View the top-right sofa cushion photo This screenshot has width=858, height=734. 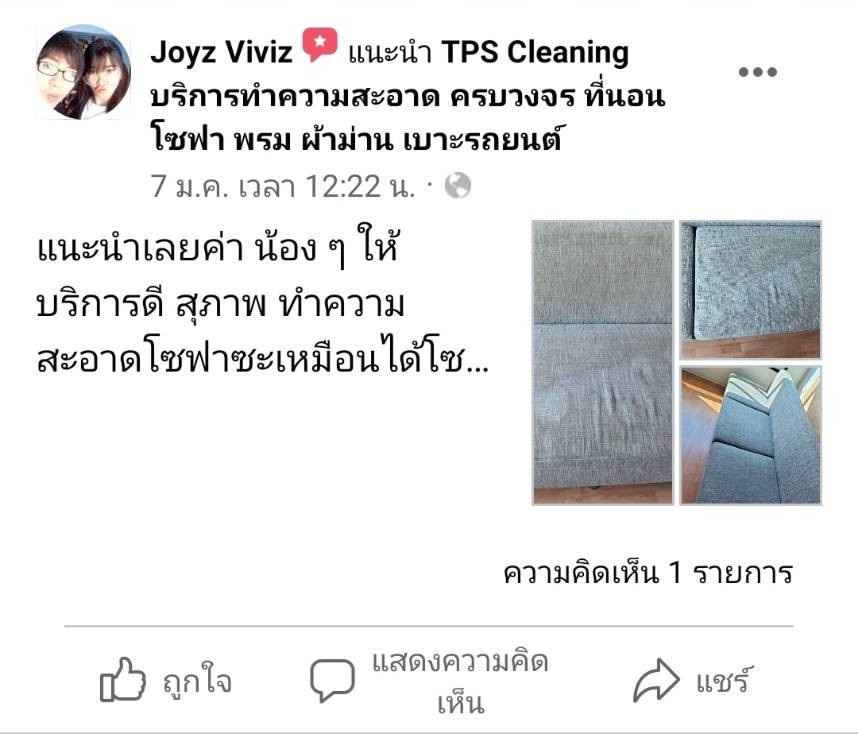coord(751,290)
